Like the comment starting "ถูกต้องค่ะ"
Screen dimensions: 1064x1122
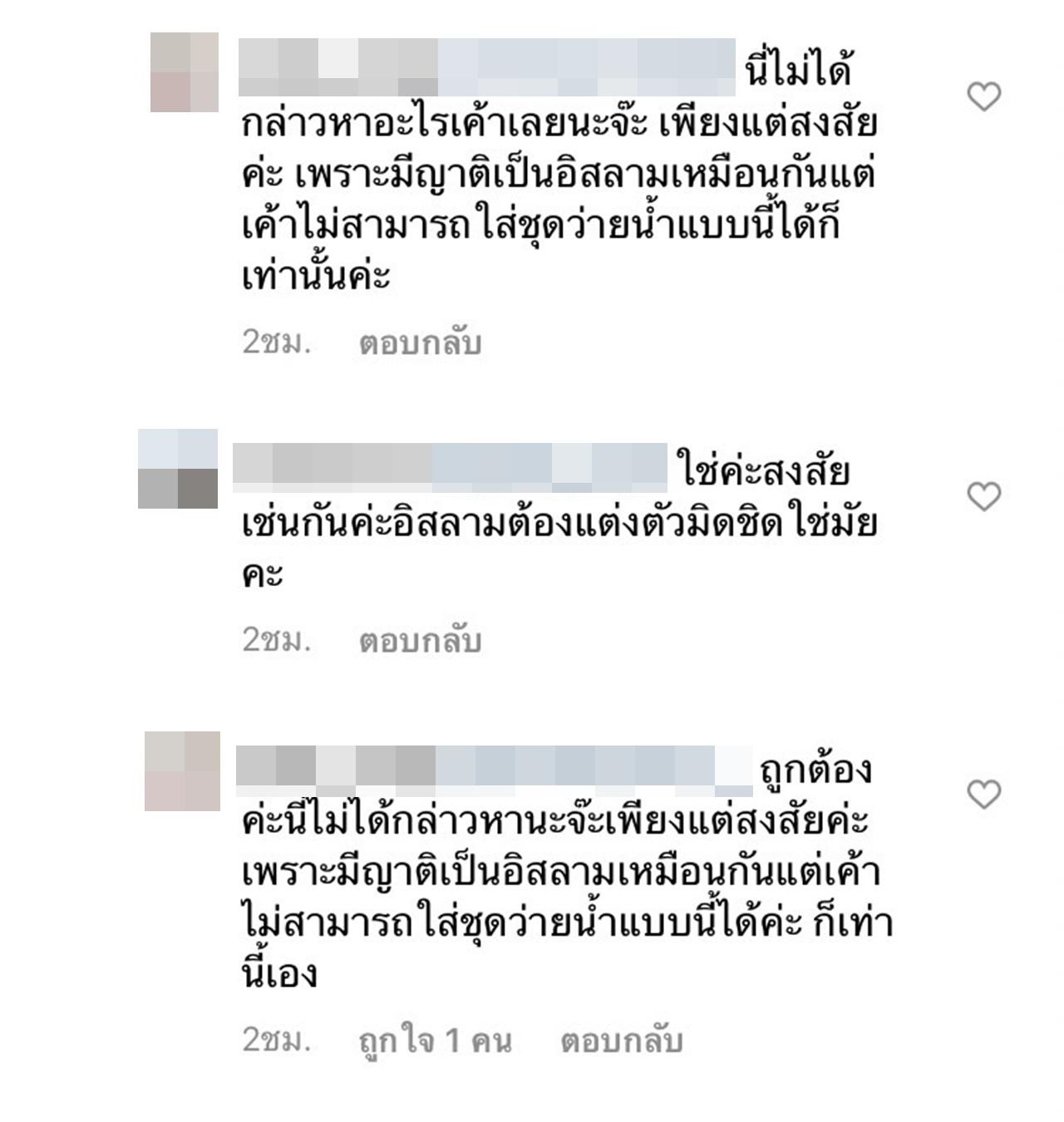click(x=984, y=795)
